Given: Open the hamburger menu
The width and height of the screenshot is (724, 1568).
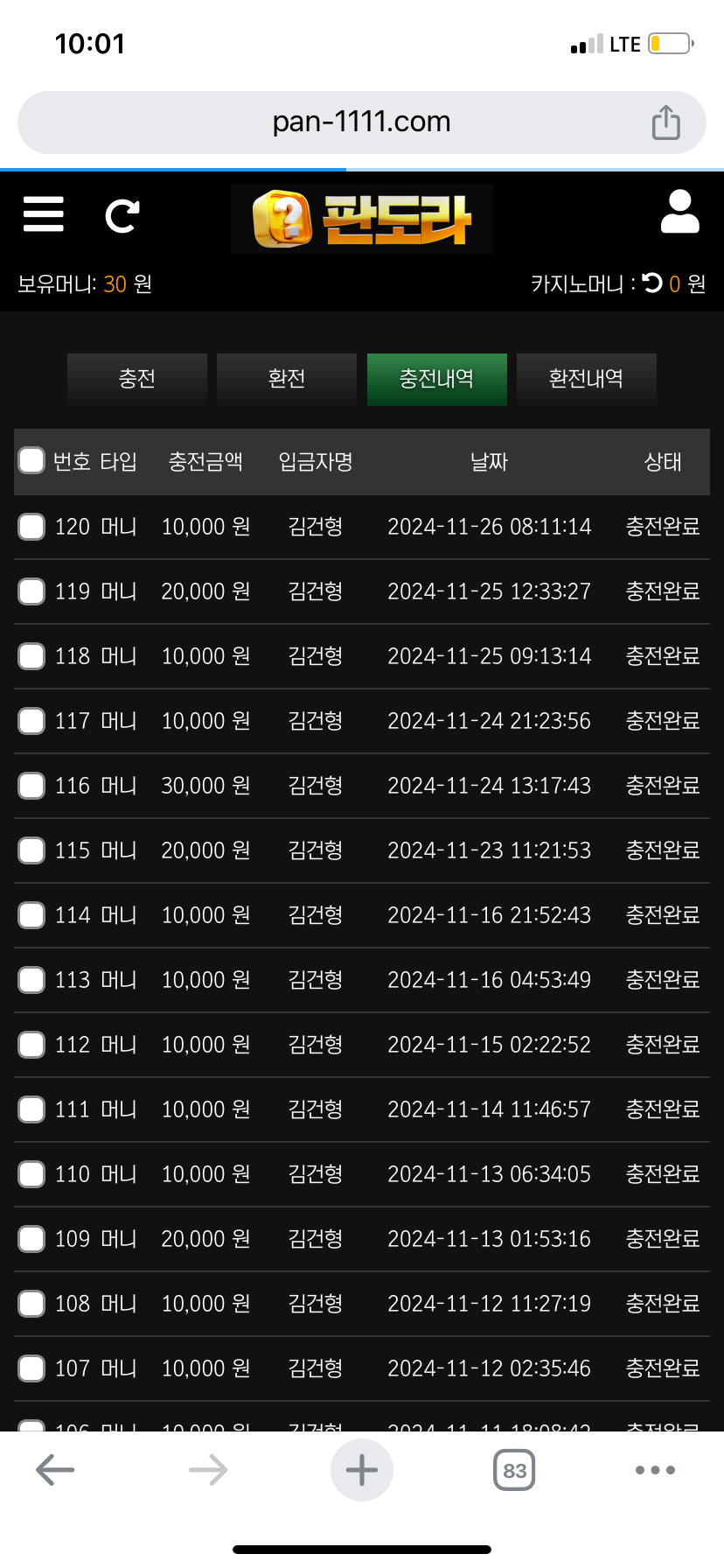Looking at the screenshot, I should (x=44, y=214).
